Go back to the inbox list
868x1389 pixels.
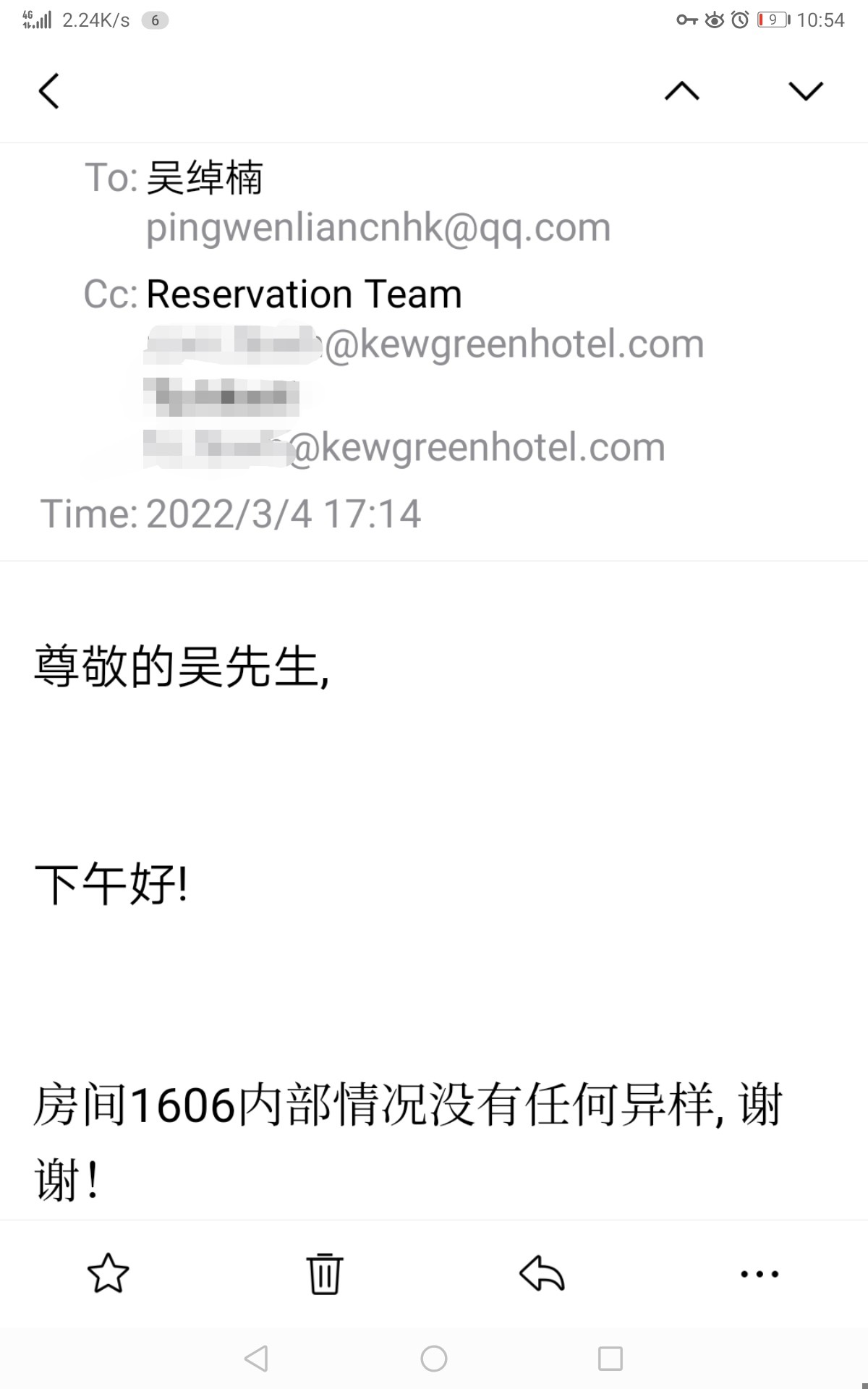point(48,91)
